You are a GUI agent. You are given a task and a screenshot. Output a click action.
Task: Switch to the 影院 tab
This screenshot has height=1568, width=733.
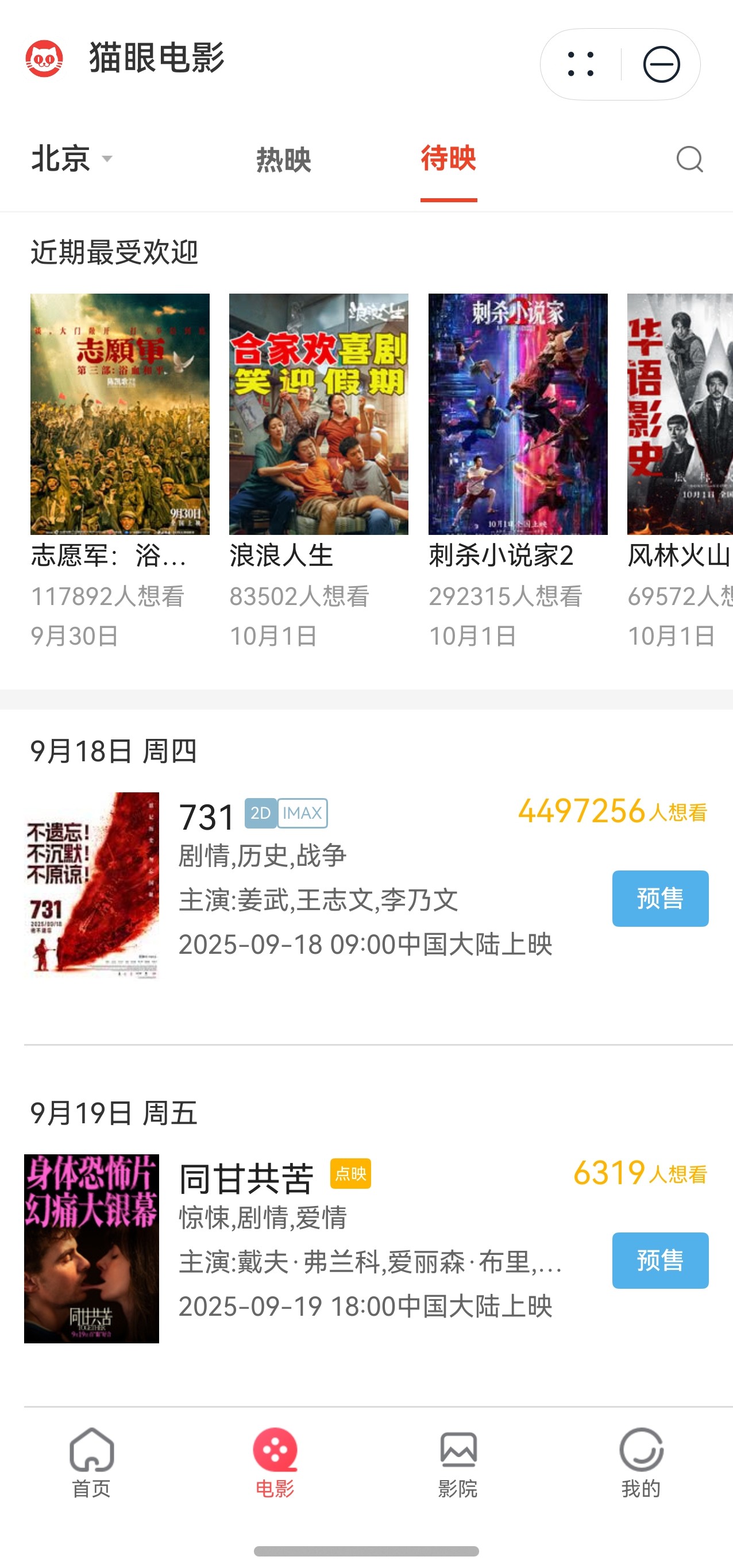pyautogui.click(x=458, y=1462)
